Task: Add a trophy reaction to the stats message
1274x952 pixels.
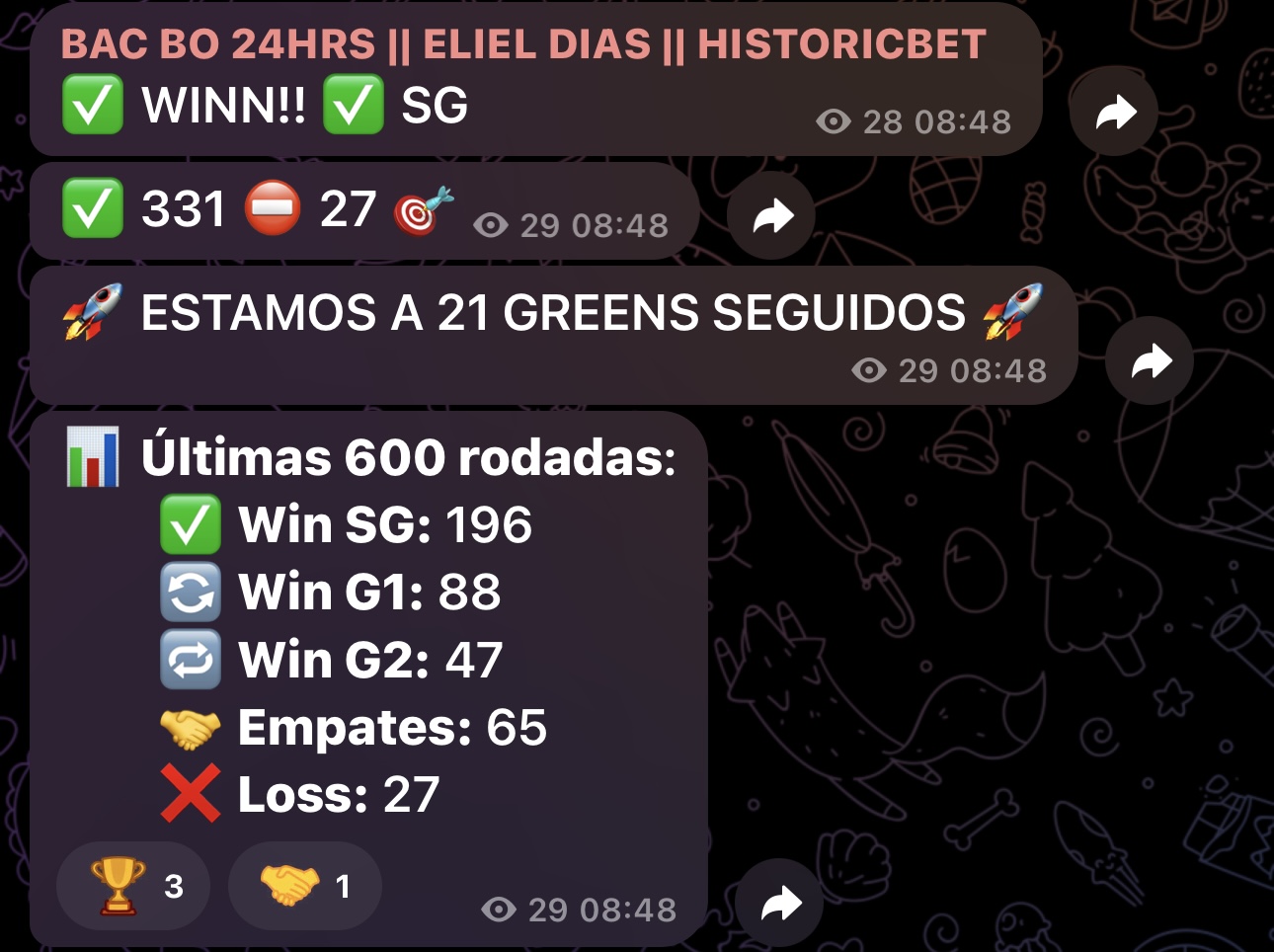Action: (134, 886)
